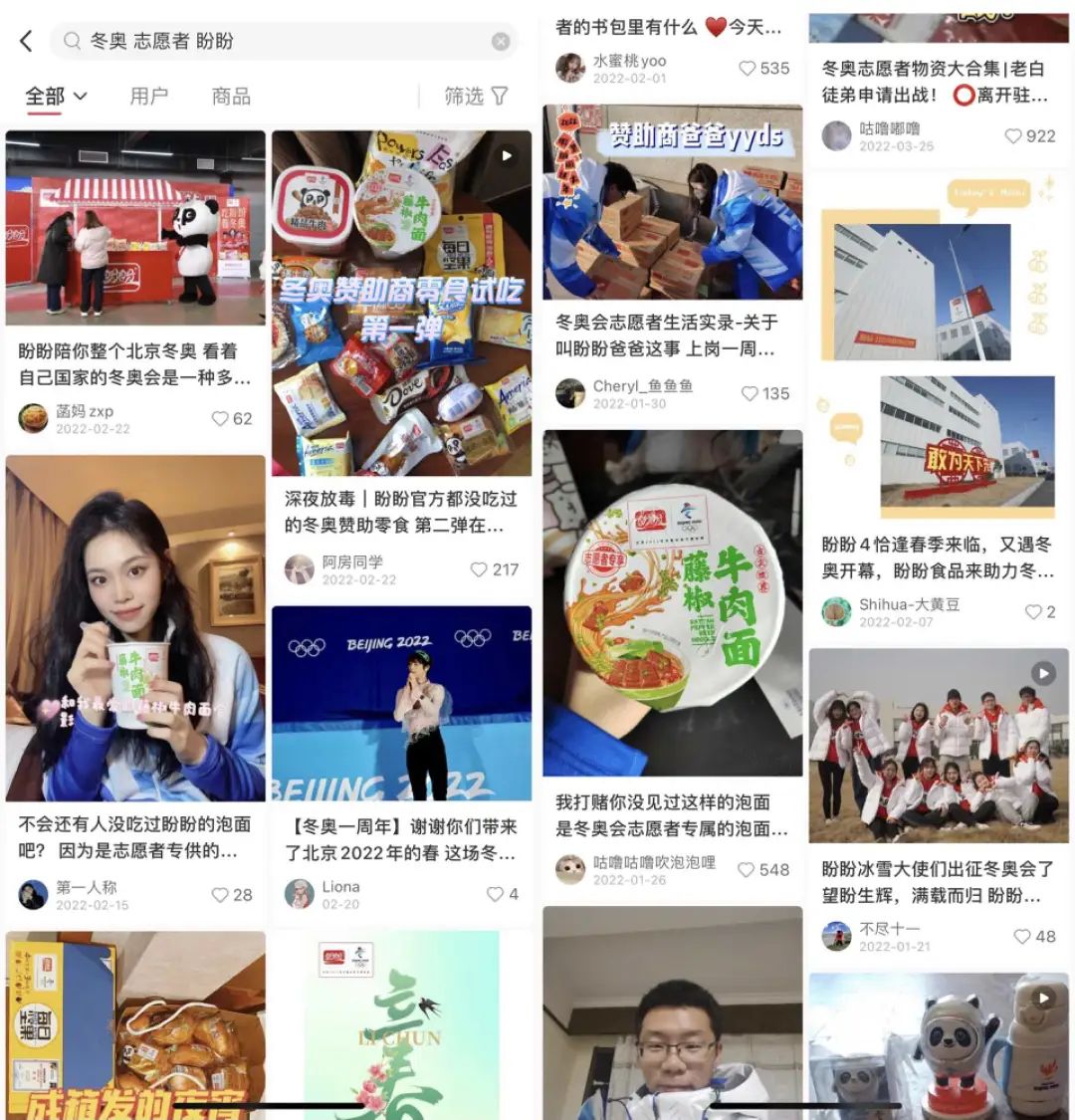Like the post by Liona

495,894
